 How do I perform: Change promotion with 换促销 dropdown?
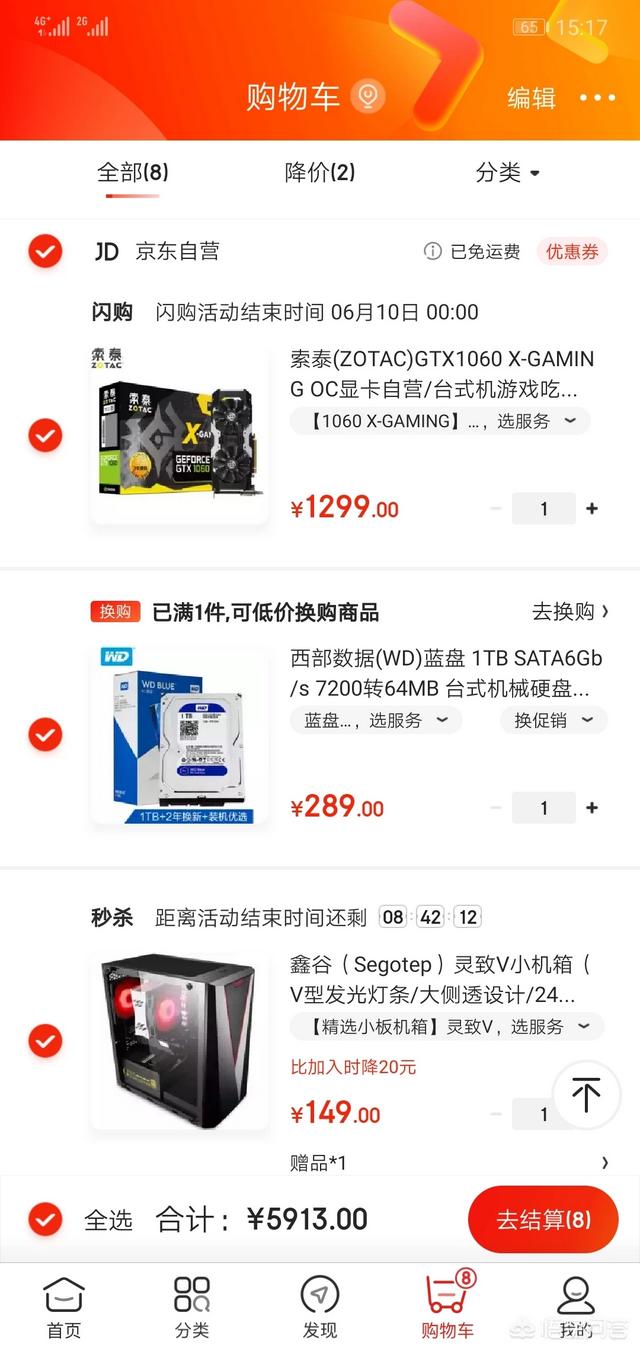click(x=554, y=720)
